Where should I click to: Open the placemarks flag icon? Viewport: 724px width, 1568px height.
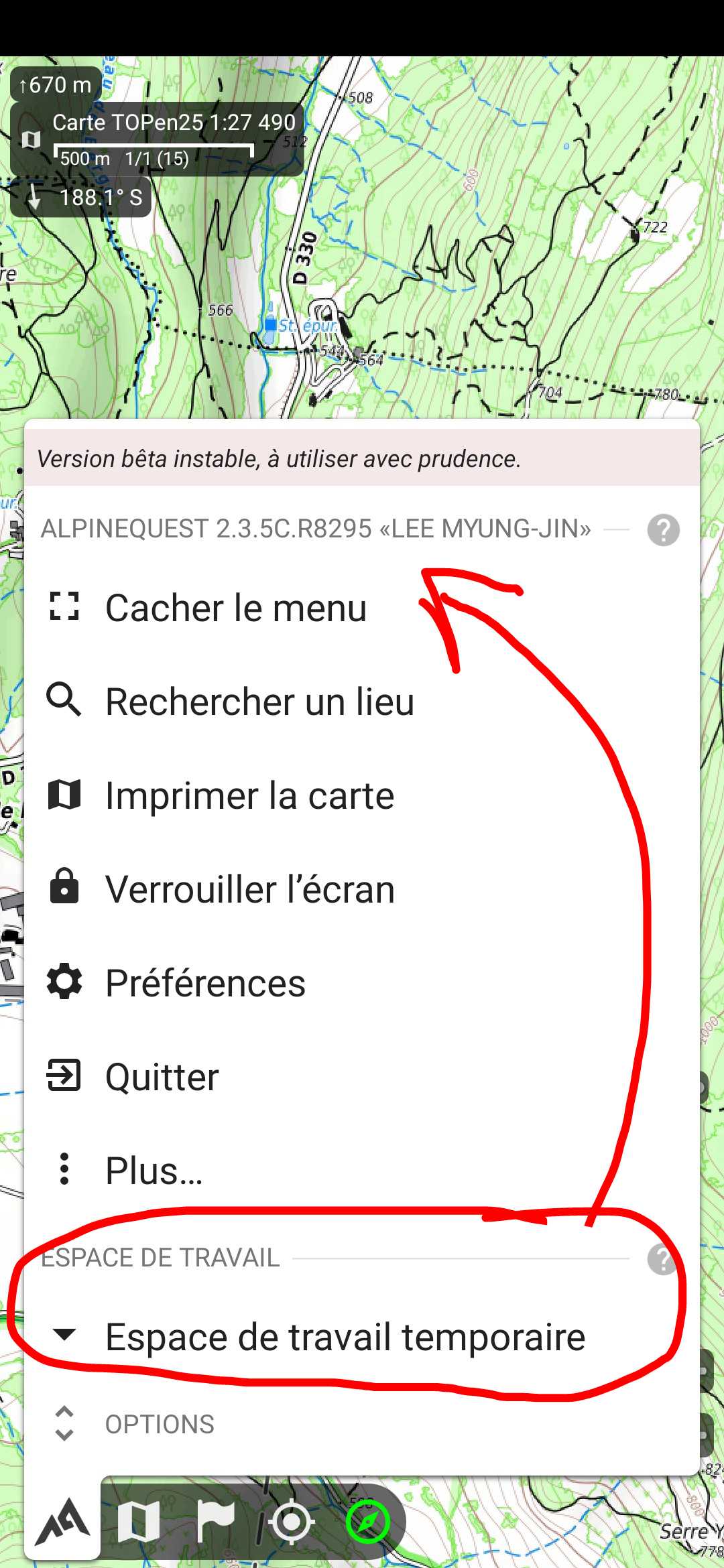pos(216,1521)
